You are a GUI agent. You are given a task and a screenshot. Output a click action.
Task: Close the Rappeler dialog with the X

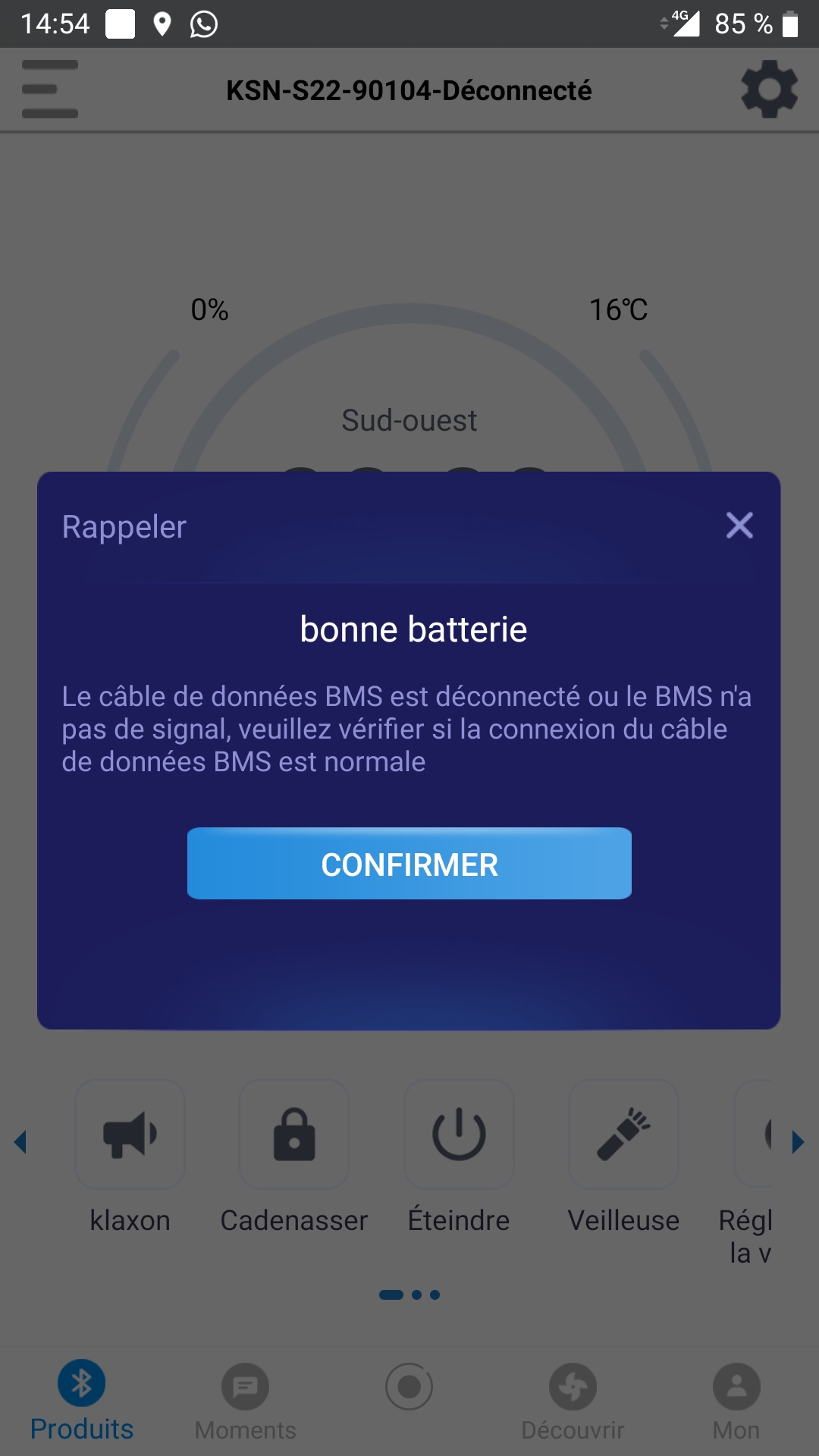(x=739, y=526)
